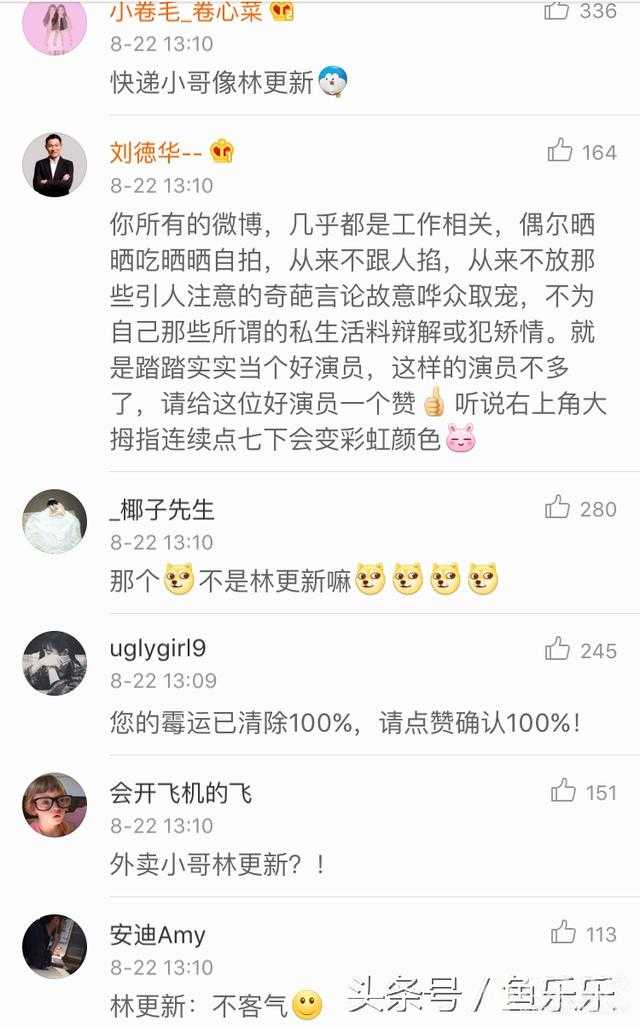Like 安迪Amy's comment
Image resolution: width=640 pixels, height=1027 pixels.
point(564,934)
